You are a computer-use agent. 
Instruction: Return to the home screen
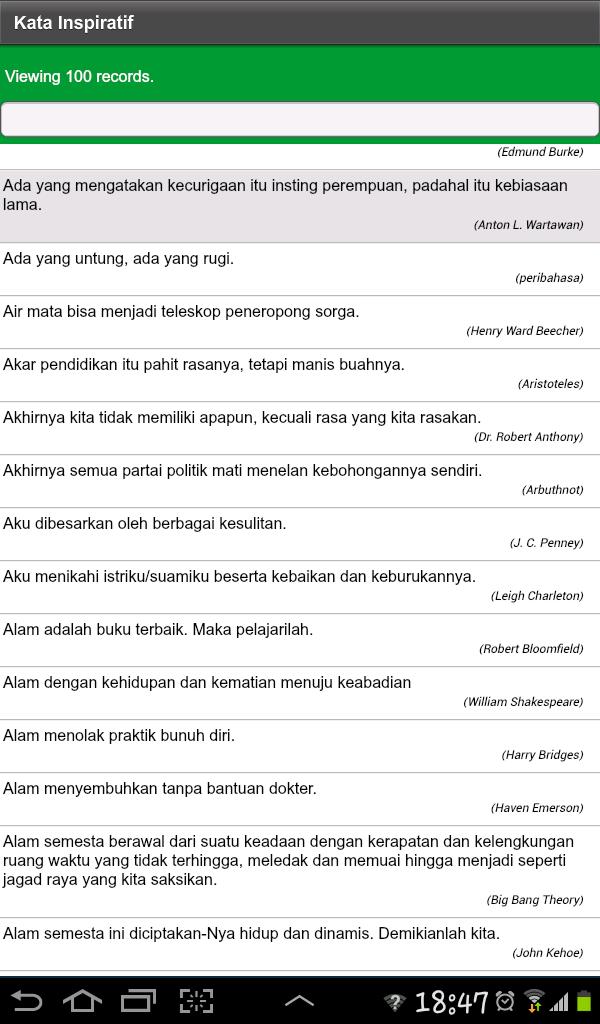click(82, 1000)
